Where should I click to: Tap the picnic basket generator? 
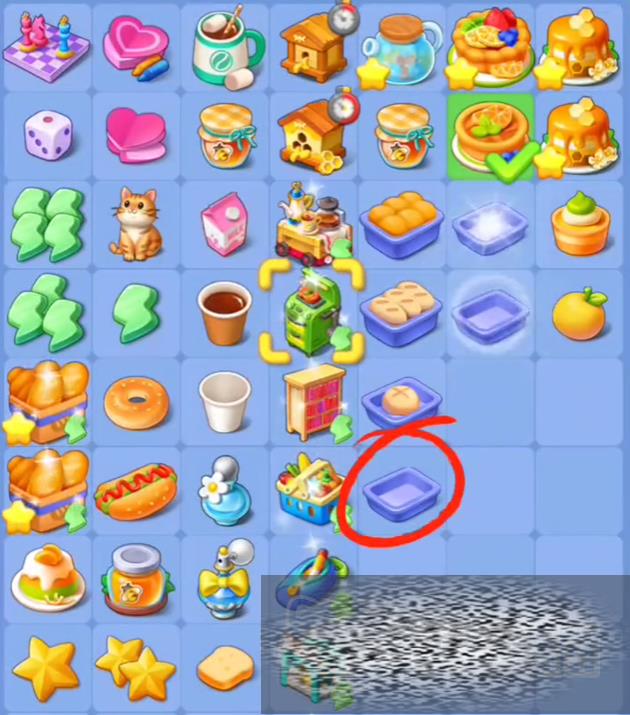point(312,490)
